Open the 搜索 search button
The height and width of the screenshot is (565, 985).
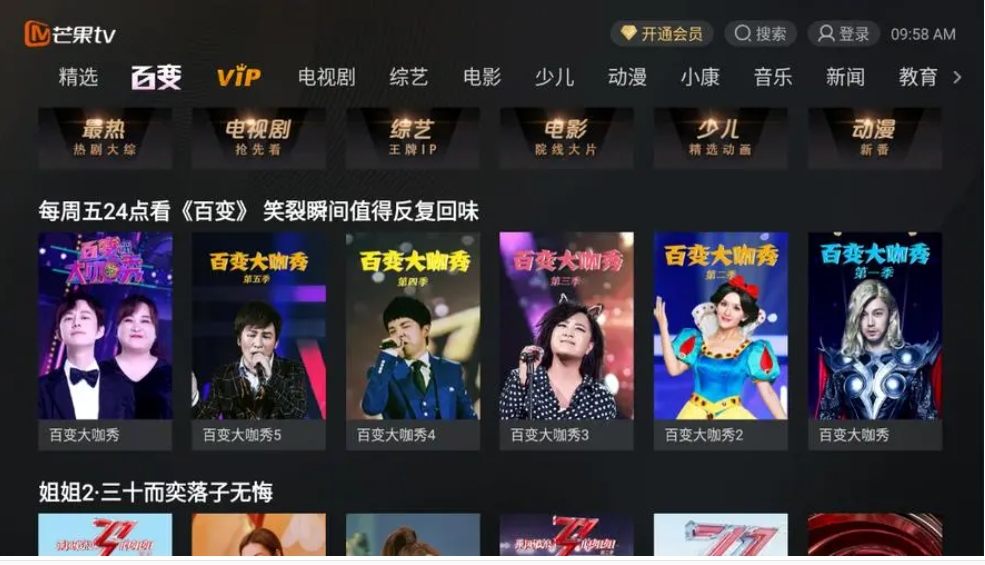(x=760, y=34)
